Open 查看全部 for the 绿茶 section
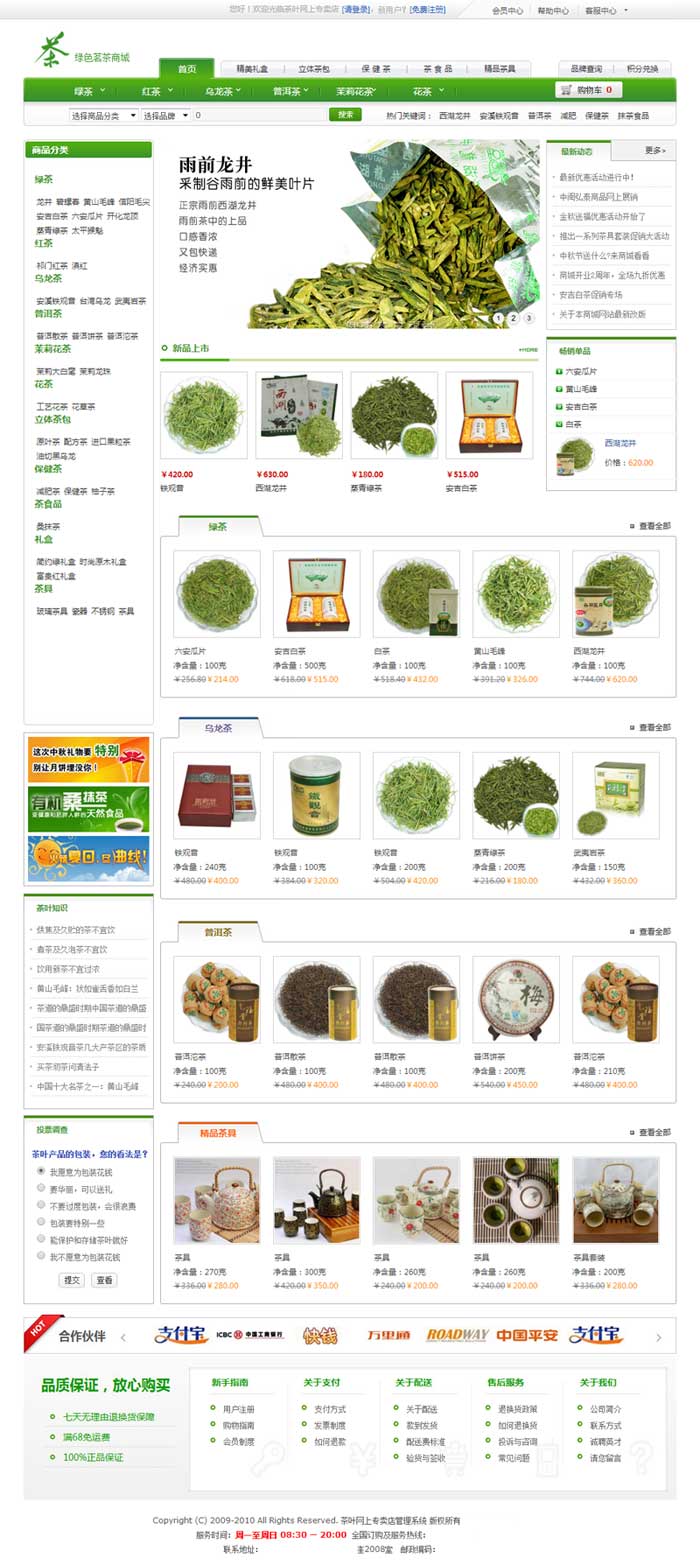The image size is (700, 1565). [x=653, y=526]
